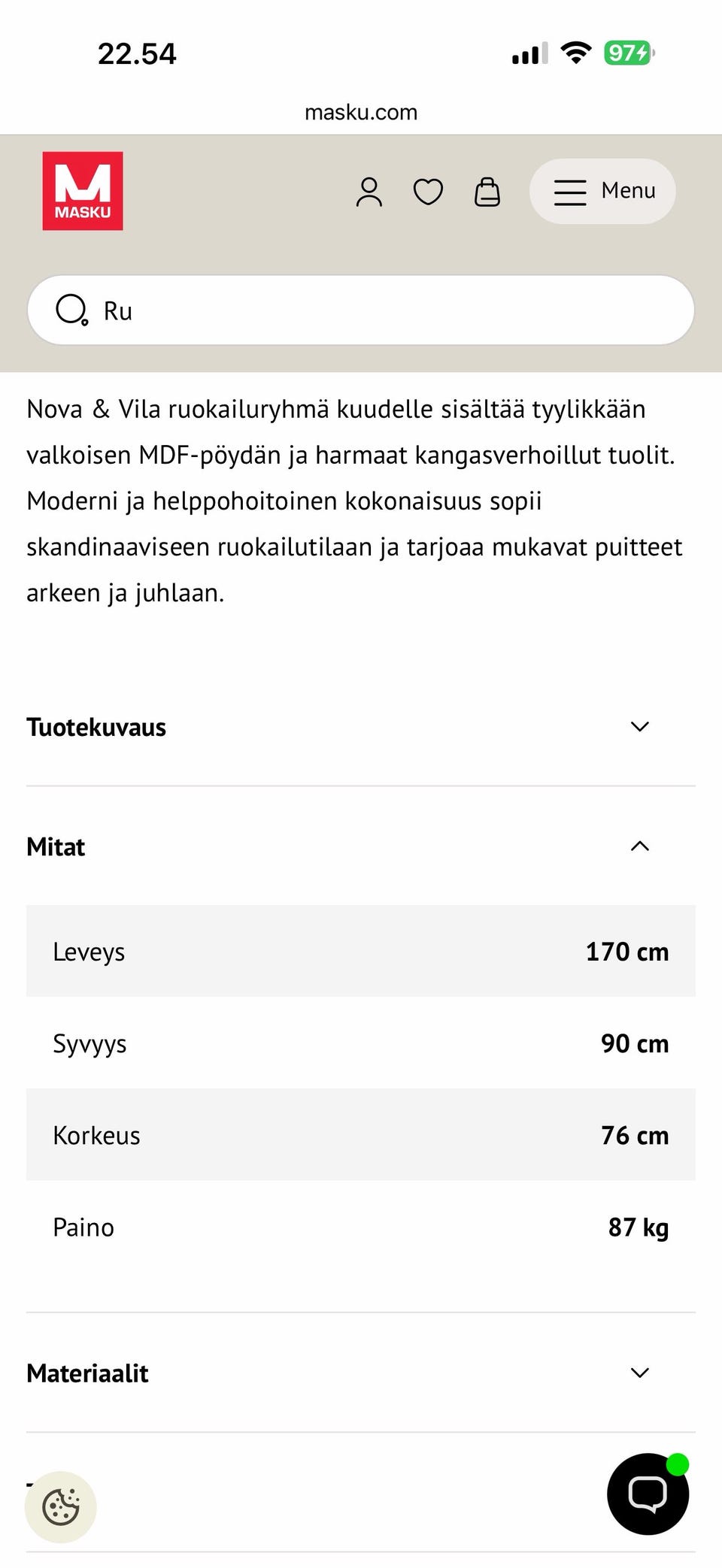The image size is (722, 1568).
Task: Expand the Materiaalit section
Action: [x=361, y=1373]
